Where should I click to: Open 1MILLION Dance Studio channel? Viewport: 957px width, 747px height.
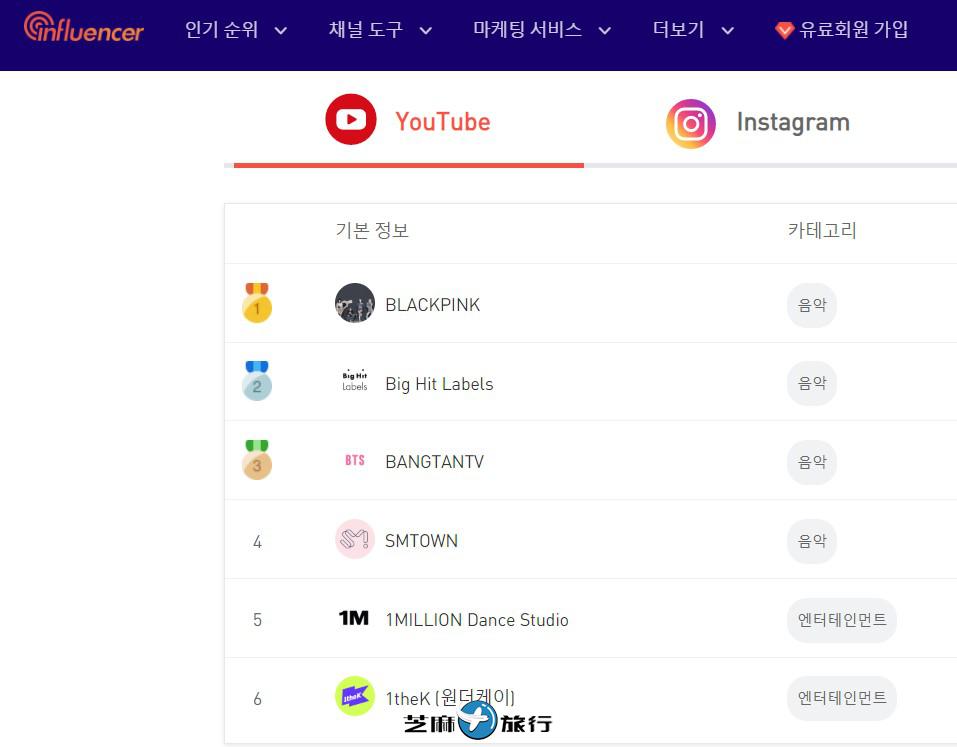[x=476, y=620]
